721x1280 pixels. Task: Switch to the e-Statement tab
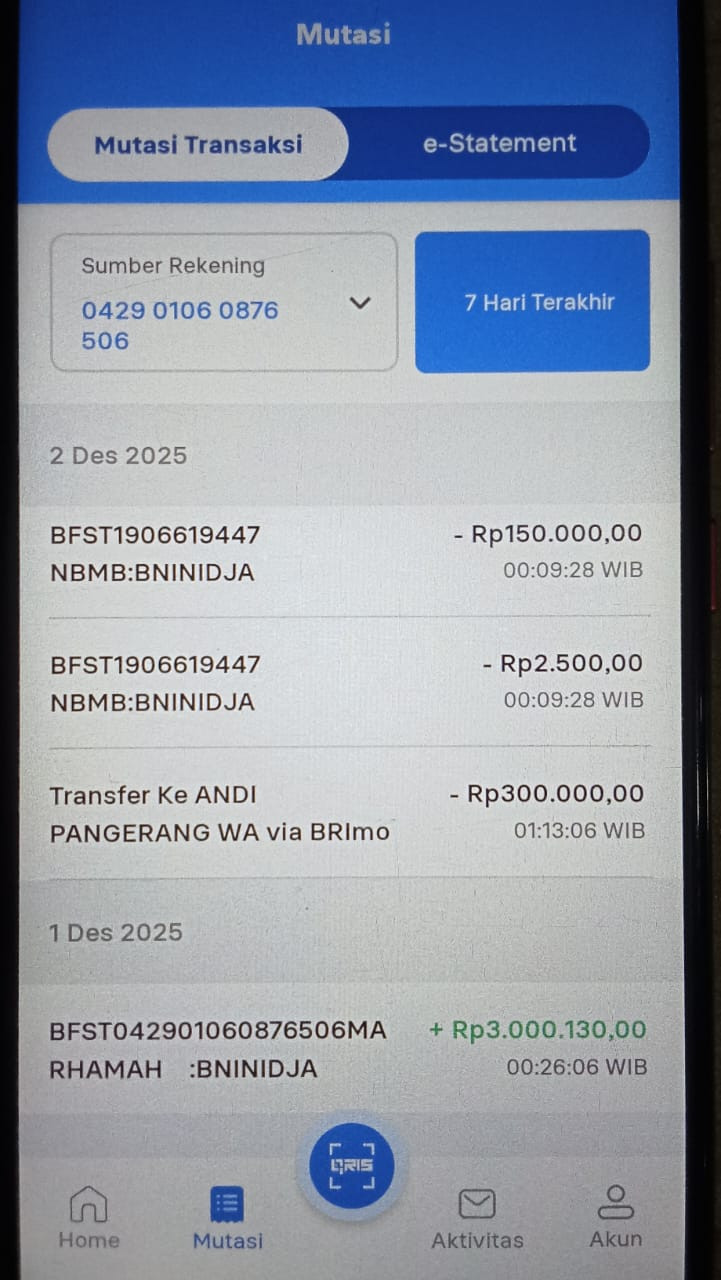[x=499, y=144]
